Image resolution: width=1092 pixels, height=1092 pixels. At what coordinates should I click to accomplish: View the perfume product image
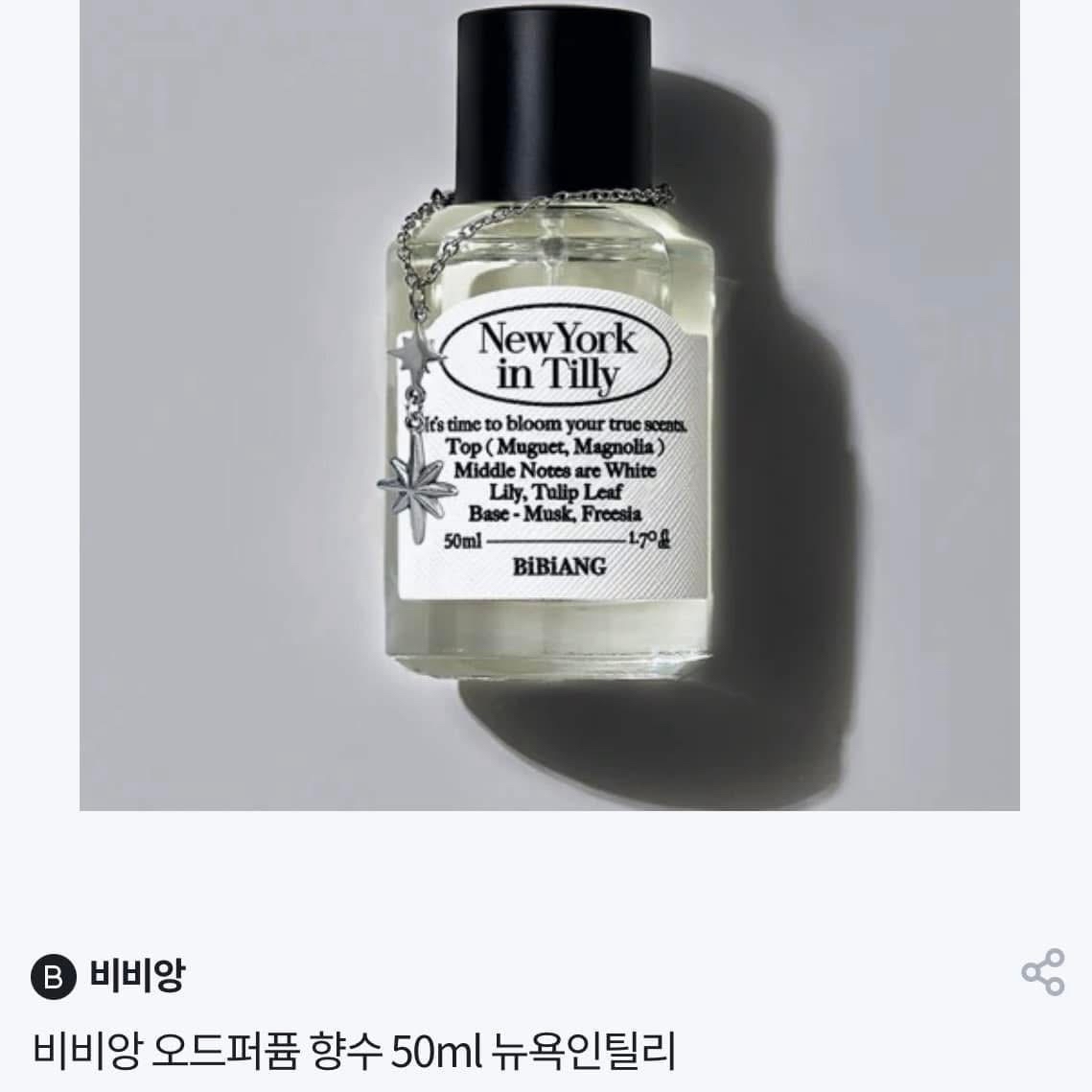[x=548, y=403]
